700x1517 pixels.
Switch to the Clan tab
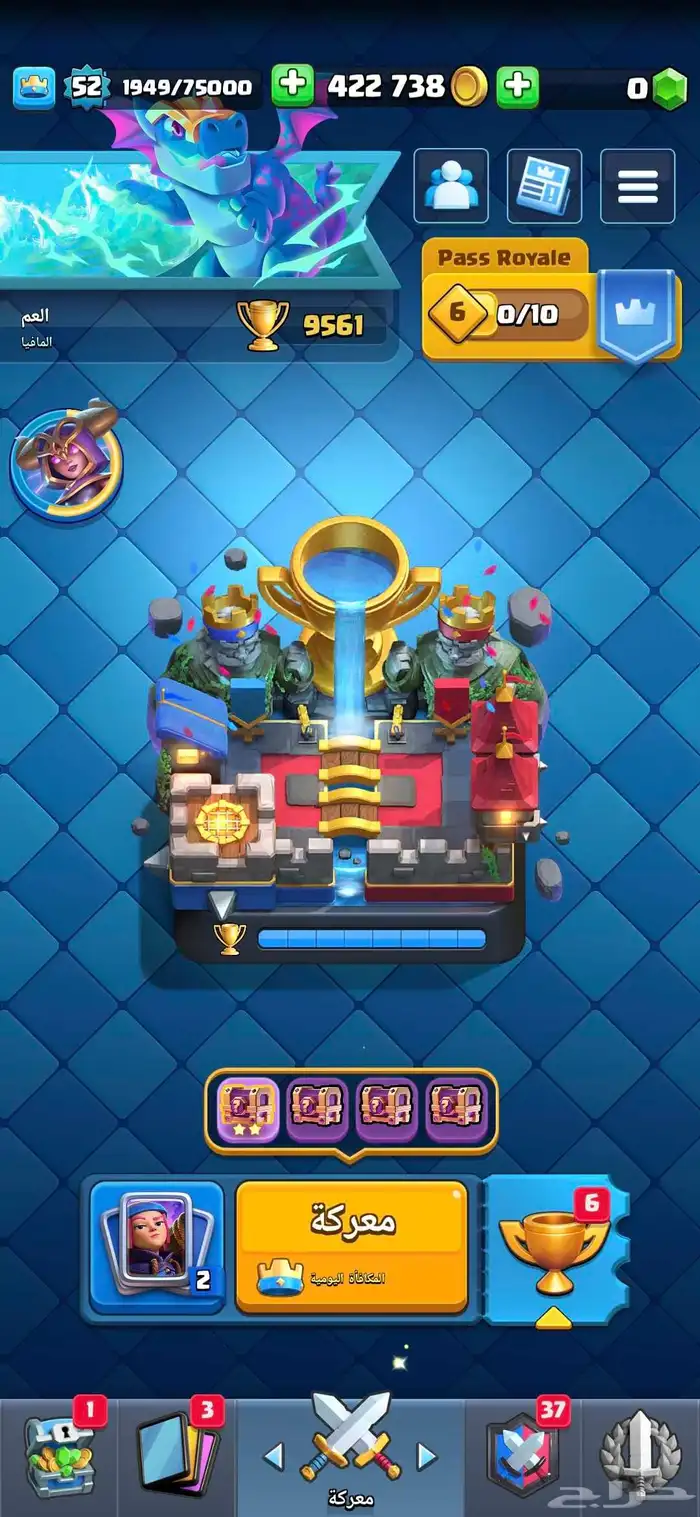(524, 1455)
